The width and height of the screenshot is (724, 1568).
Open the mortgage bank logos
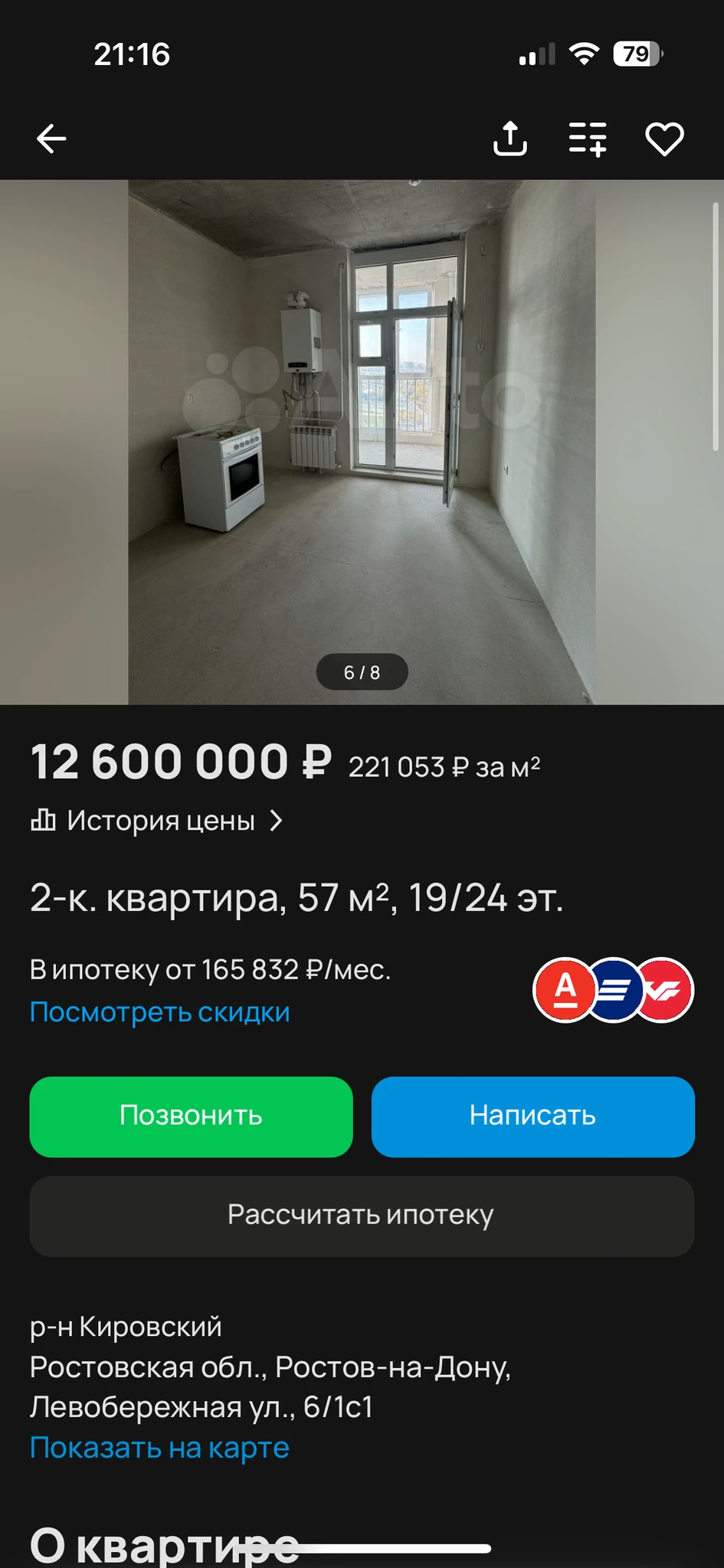point(613,990)
